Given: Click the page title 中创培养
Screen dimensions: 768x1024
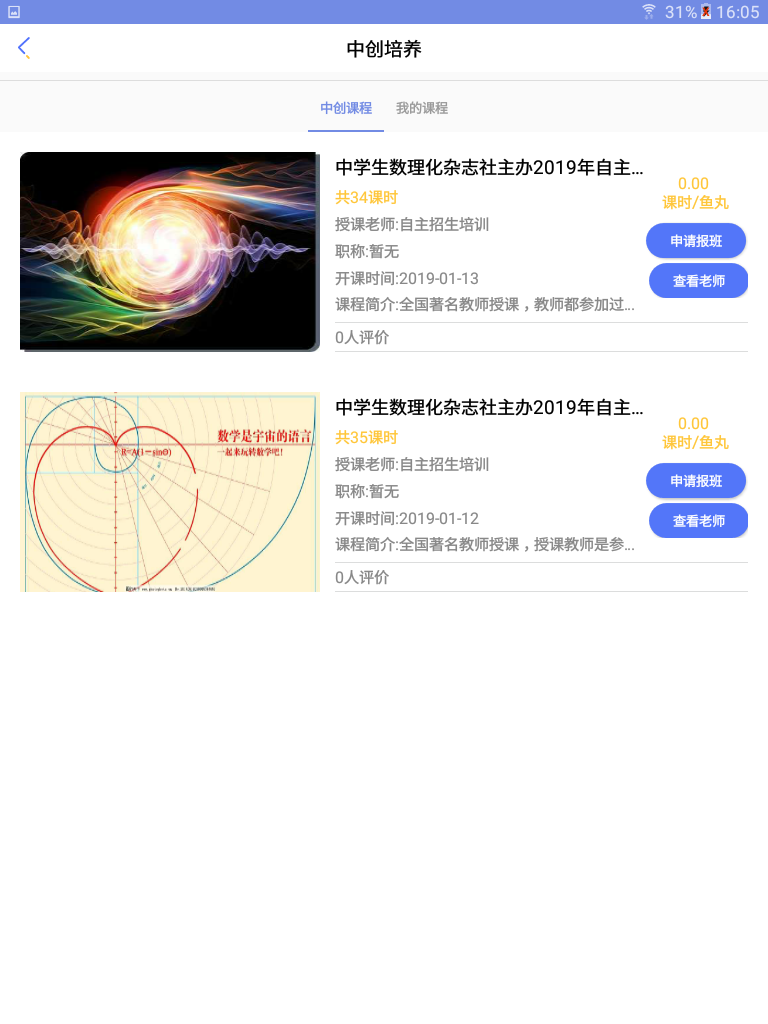Looking at the screenshot, I should click(383, 48).
